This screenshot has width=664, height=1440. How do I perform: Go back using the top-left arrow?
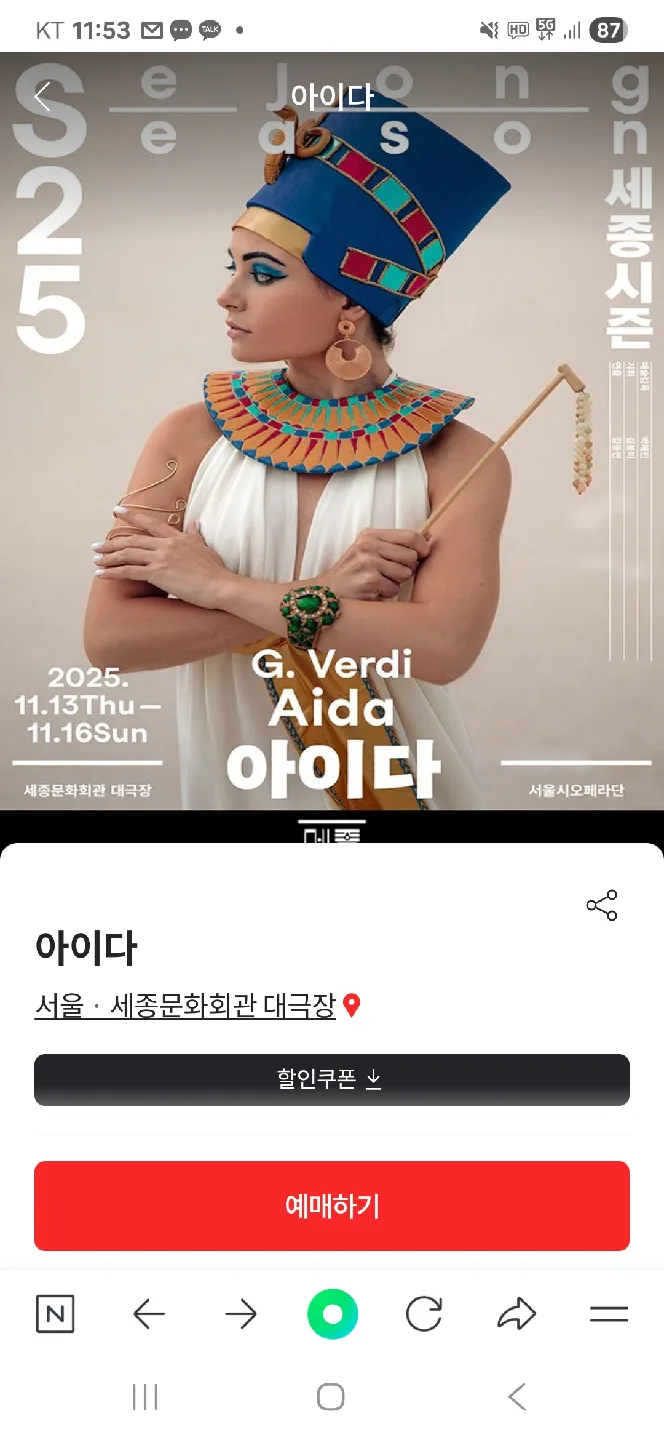(x=42, y=97)
